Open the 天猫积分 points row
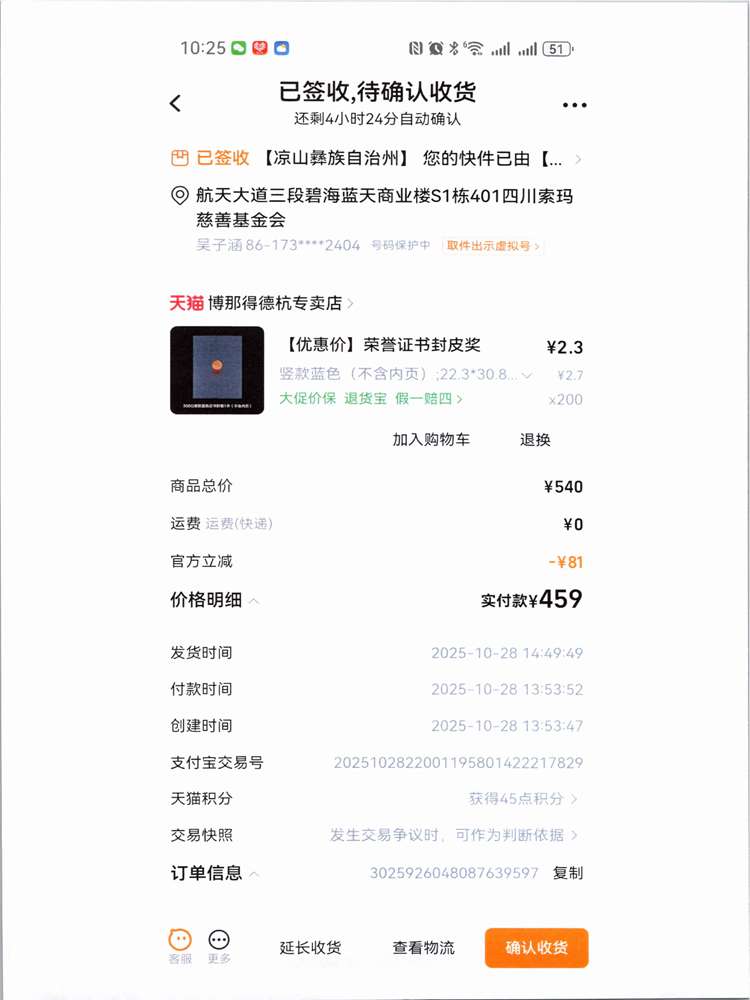This screenshot has width=750, height=1000. click(x=524, y=799)
